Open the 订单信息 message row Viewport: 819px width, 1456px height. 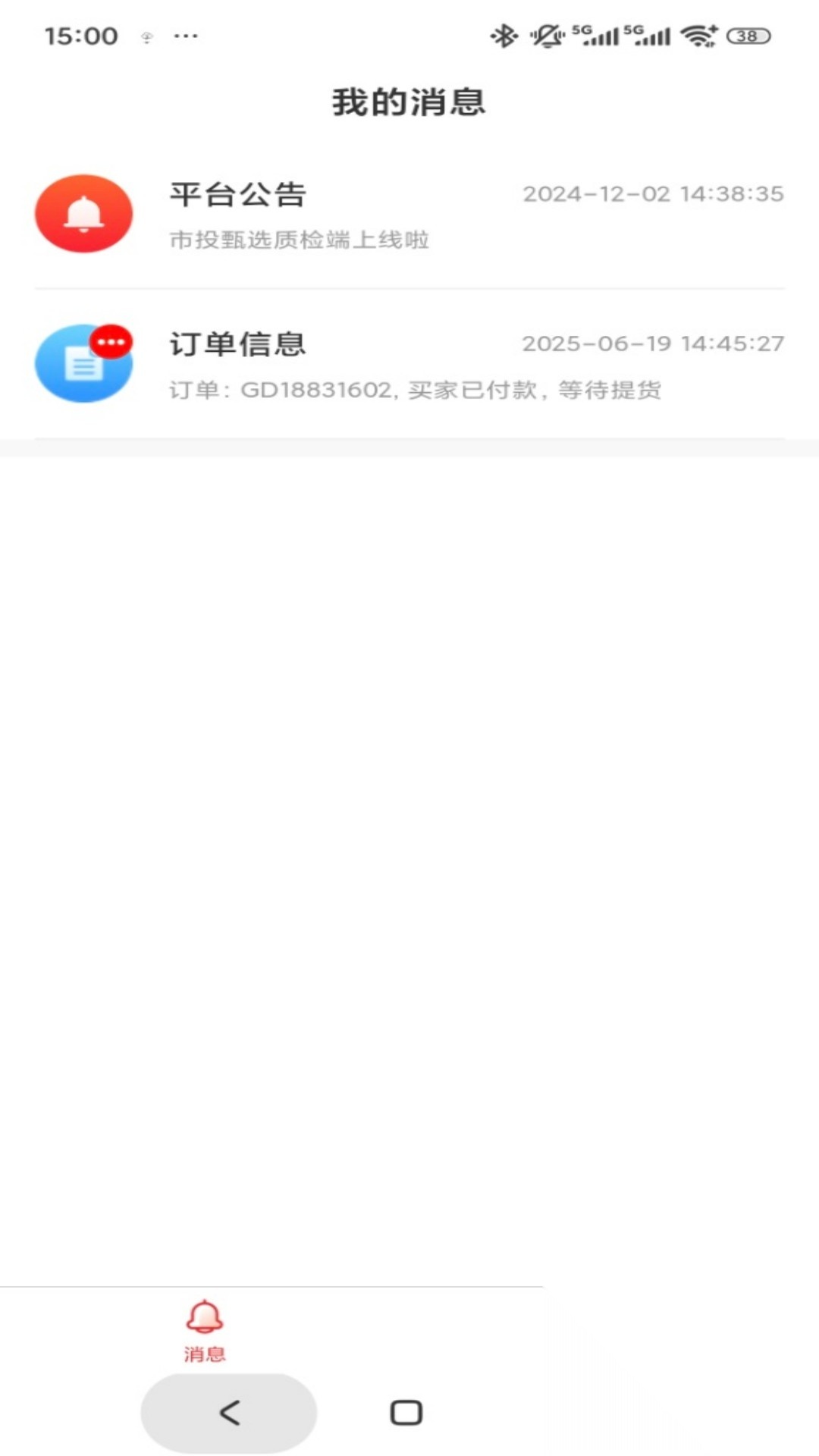coord(409,364)
